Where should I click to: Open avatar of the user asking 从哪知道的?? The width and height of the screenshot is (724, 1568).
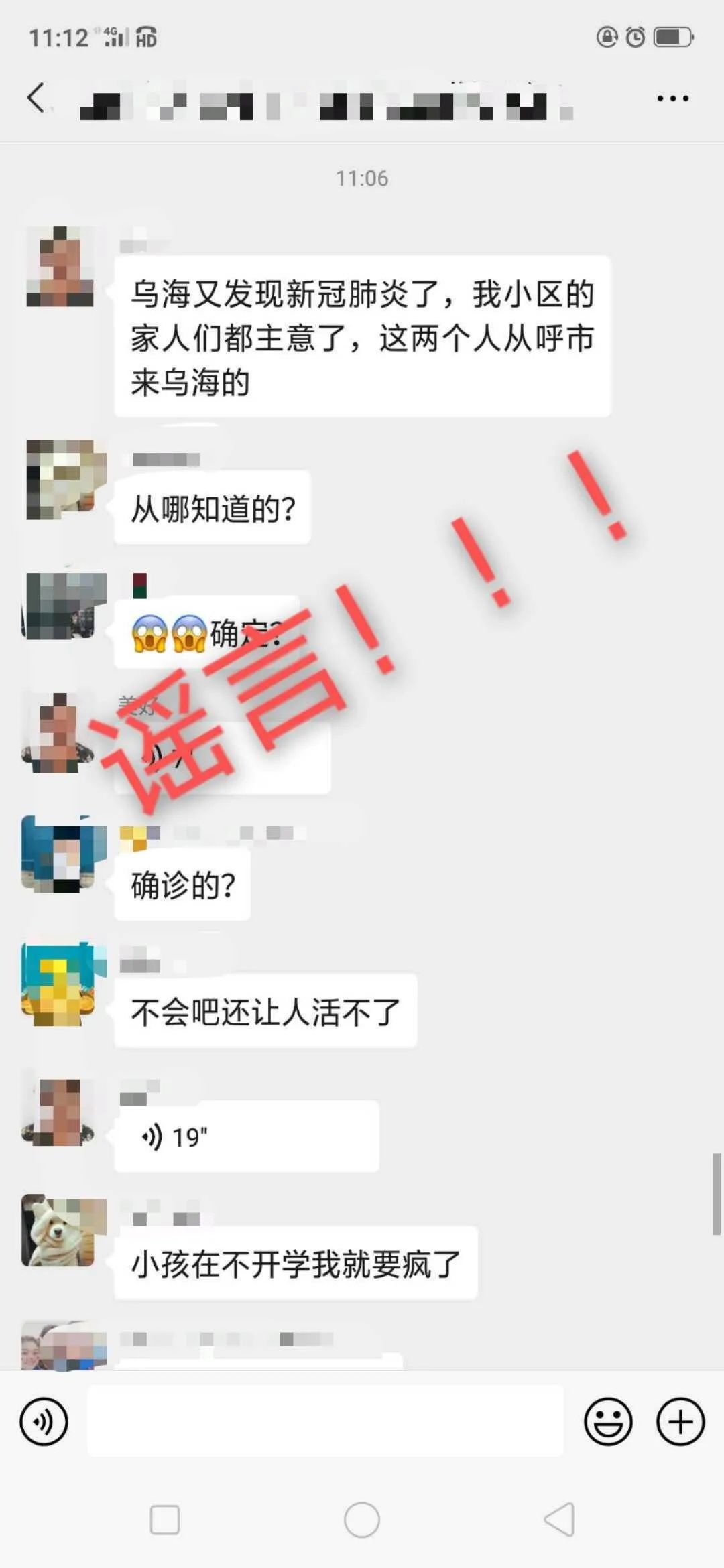(x=64, y=479)
